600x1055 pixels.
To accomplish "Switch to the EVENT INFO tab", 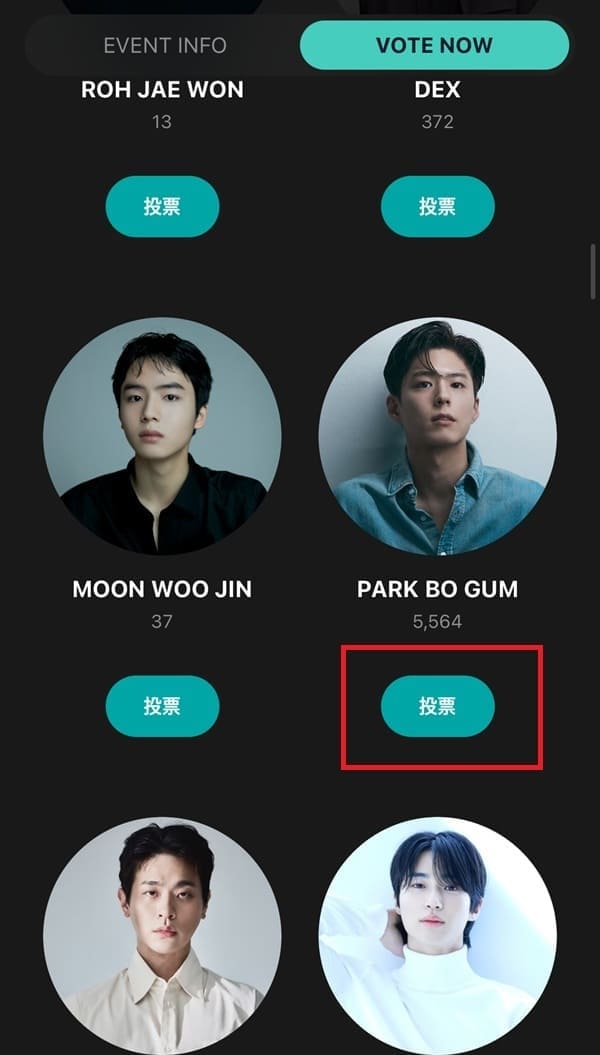I will [165, 46].
